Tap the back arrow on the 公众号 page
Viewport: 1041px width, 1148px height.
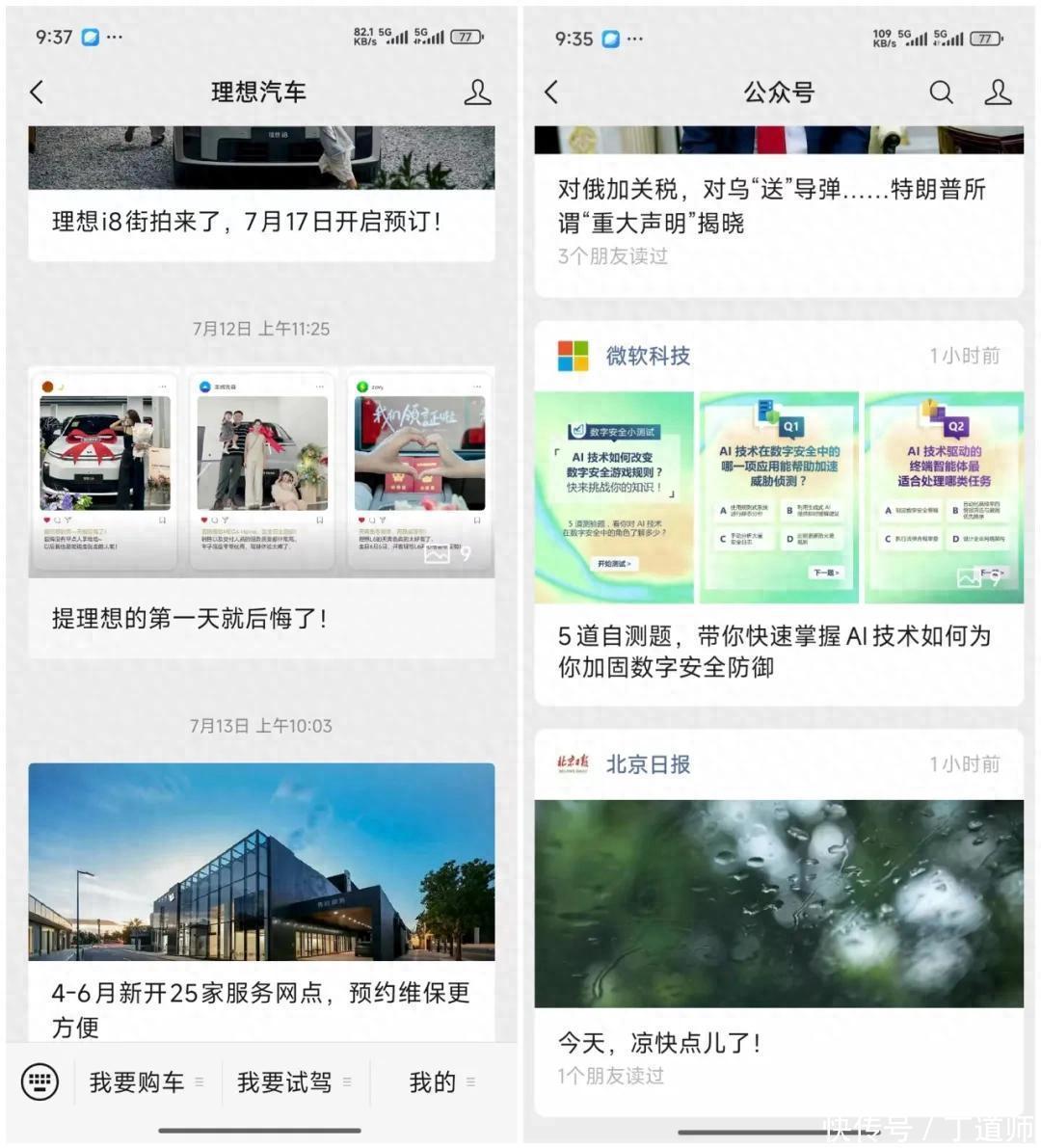point(551,92)
